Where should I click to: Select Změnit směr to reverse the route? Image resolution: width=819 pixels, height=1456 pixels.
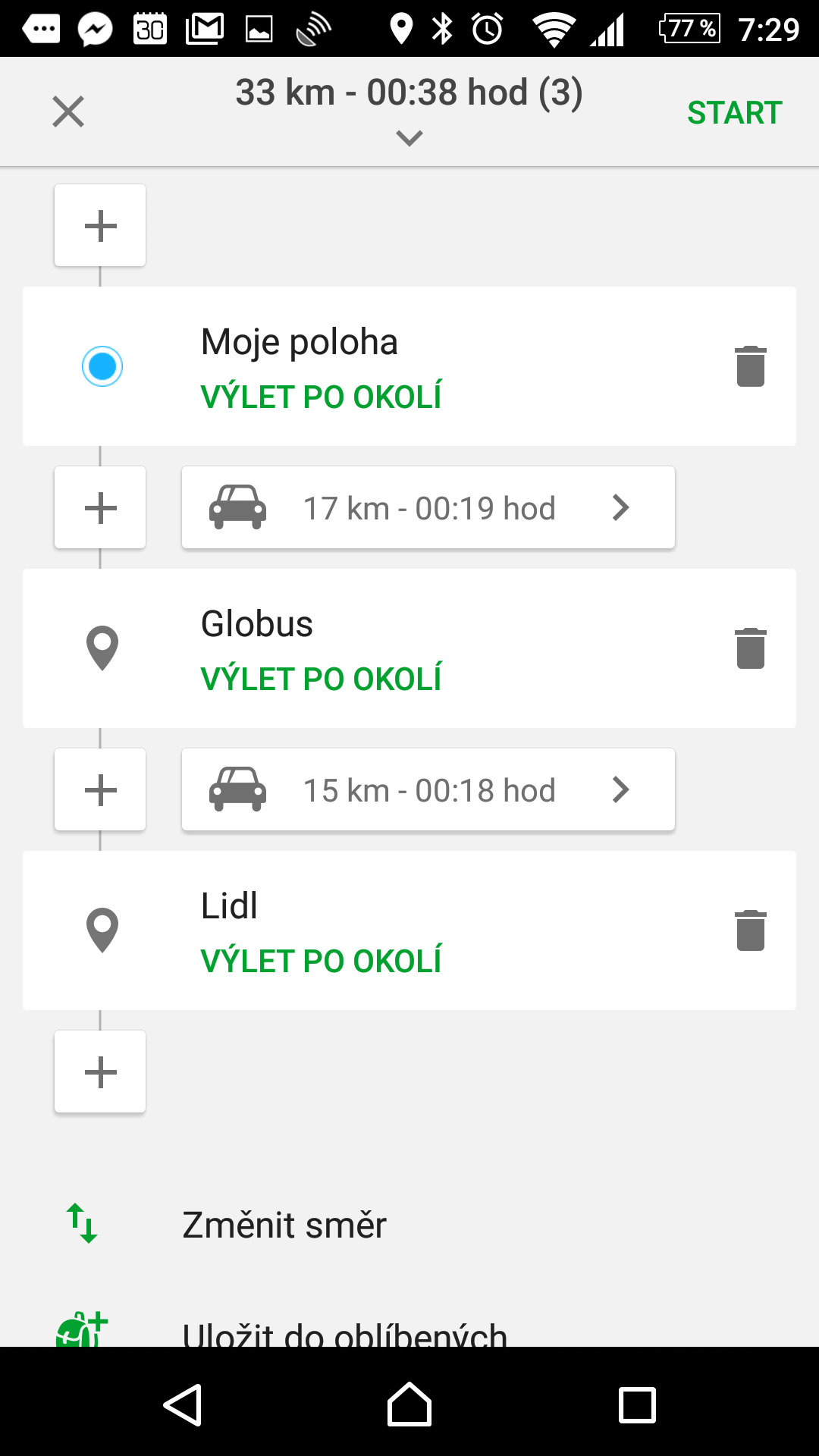pyautogui.click(x=409, y=1224)
